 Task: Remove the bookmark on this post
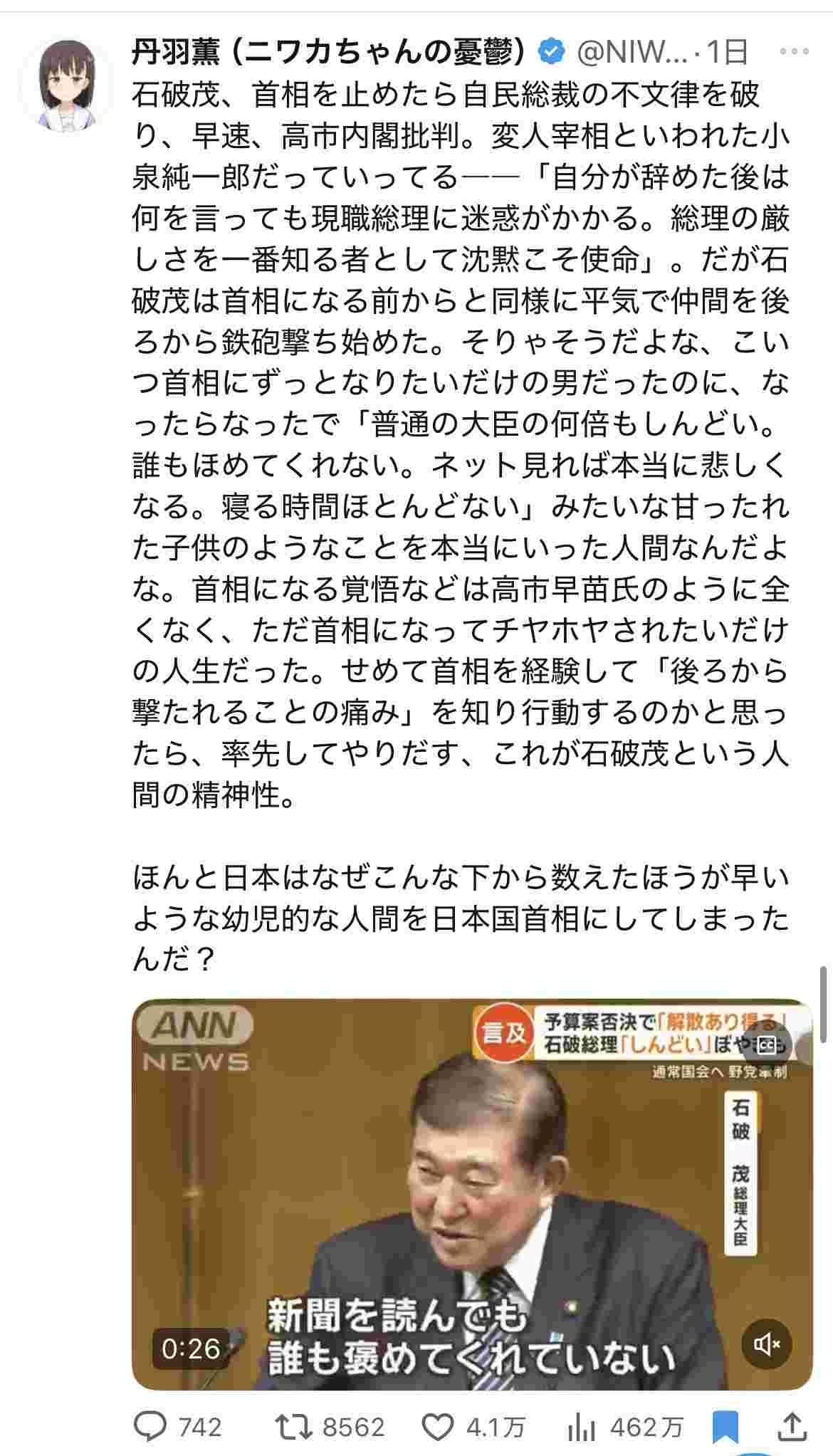[x=725, y=1427]
